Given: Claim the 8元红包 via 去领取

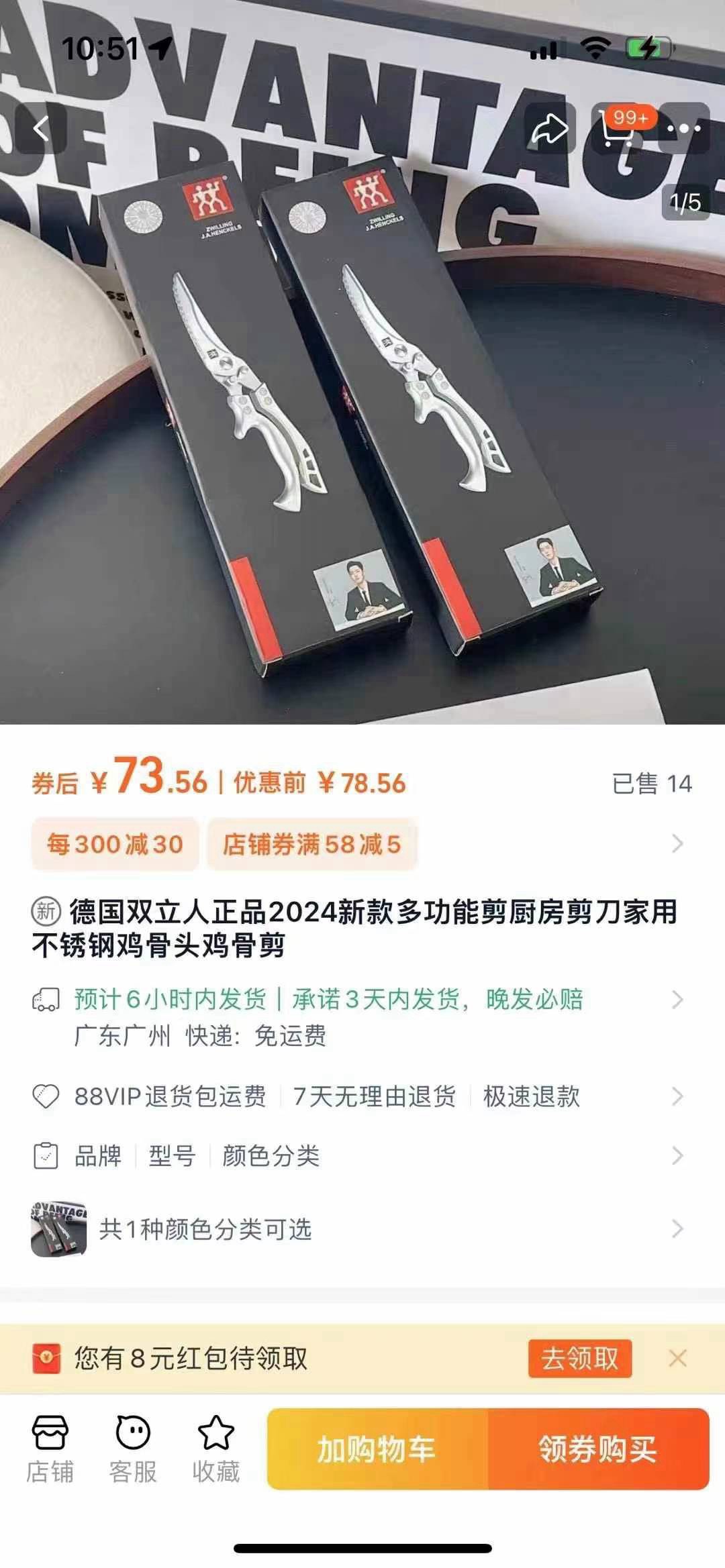Looking at the screenshot, I should point(579,1359).
